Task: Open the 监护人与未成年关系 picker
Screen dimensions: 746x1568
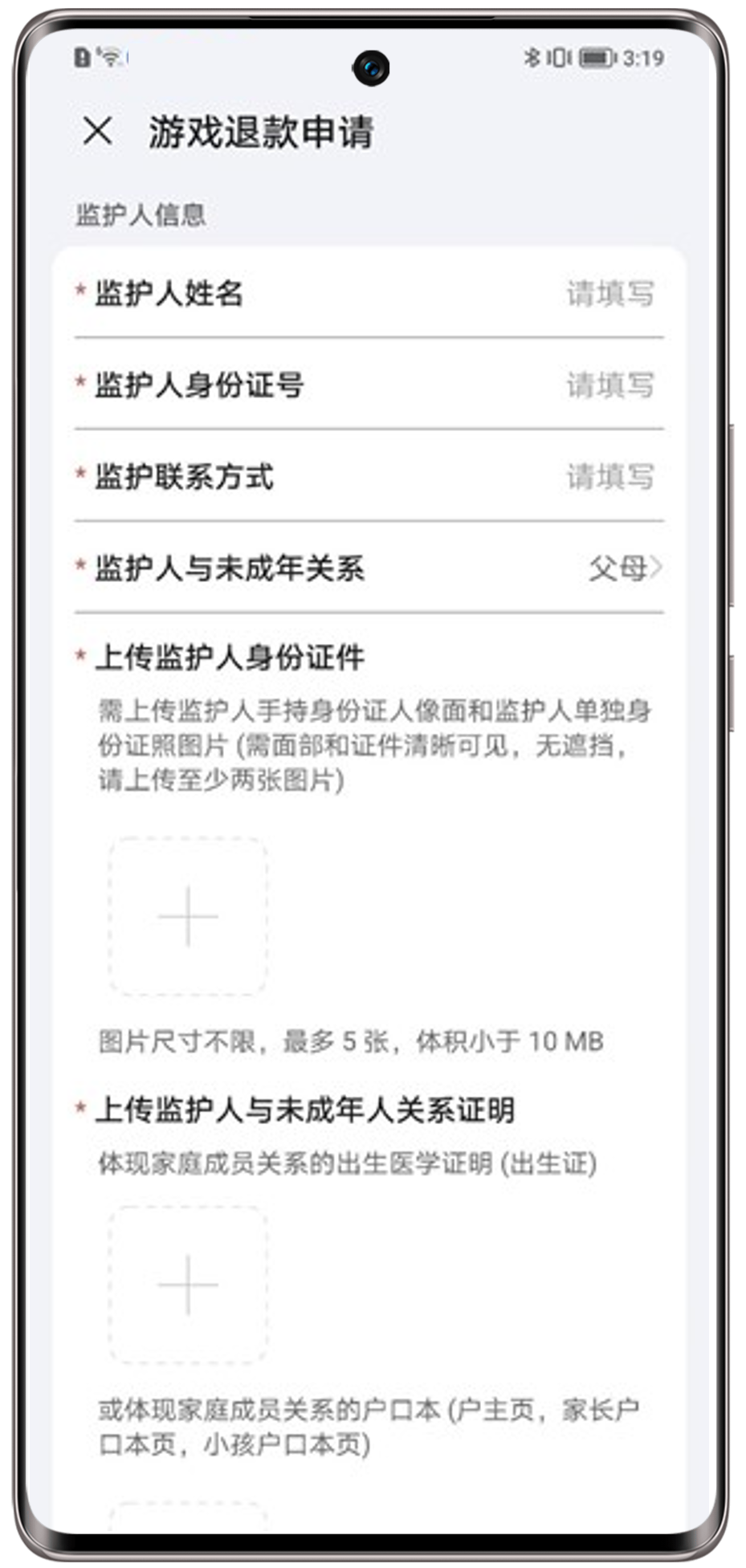Action: coord(623,568)
